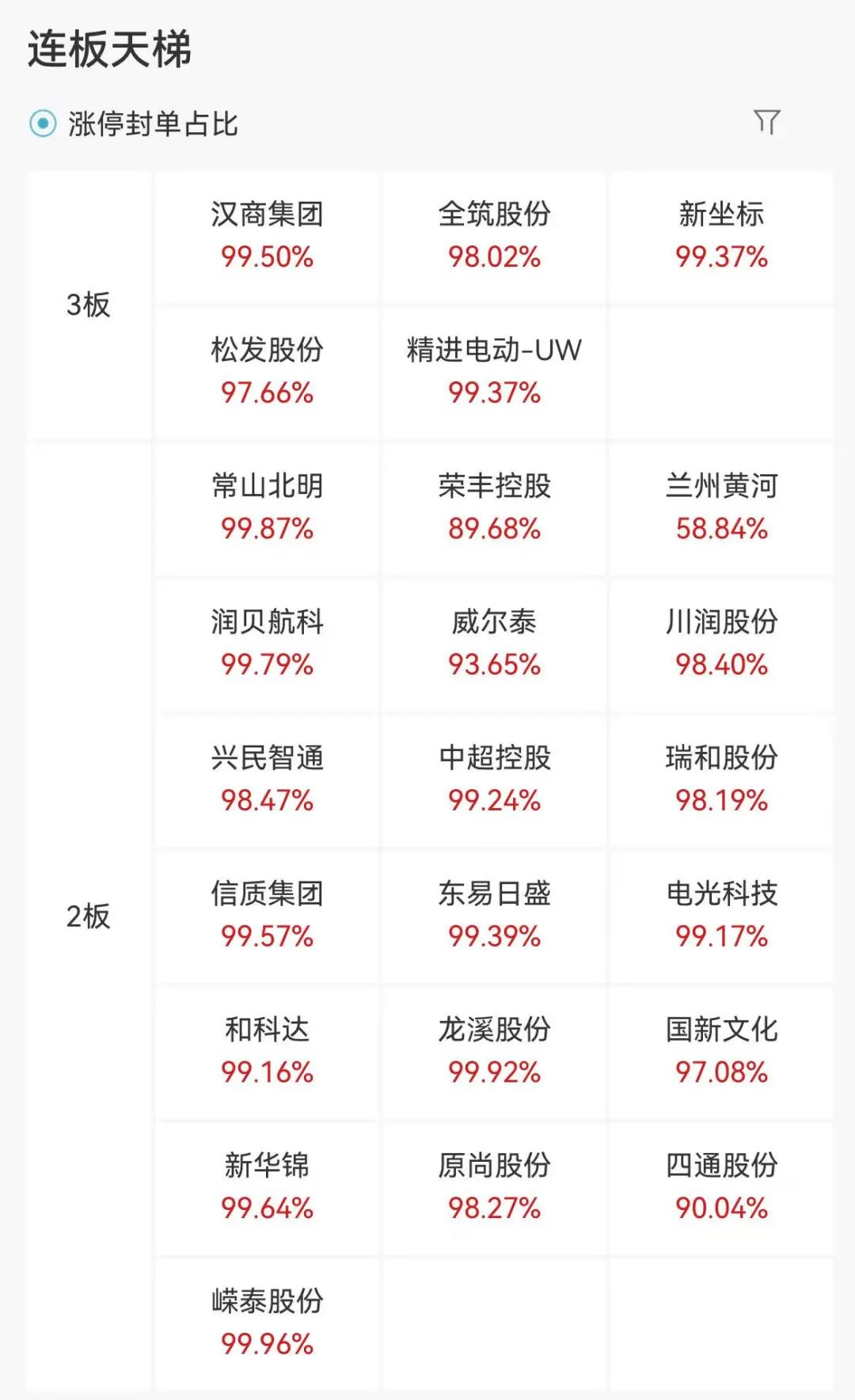855x1400 pixels.
Task: Open 汉商集团 stock details
Action: (x=266, y=236)
